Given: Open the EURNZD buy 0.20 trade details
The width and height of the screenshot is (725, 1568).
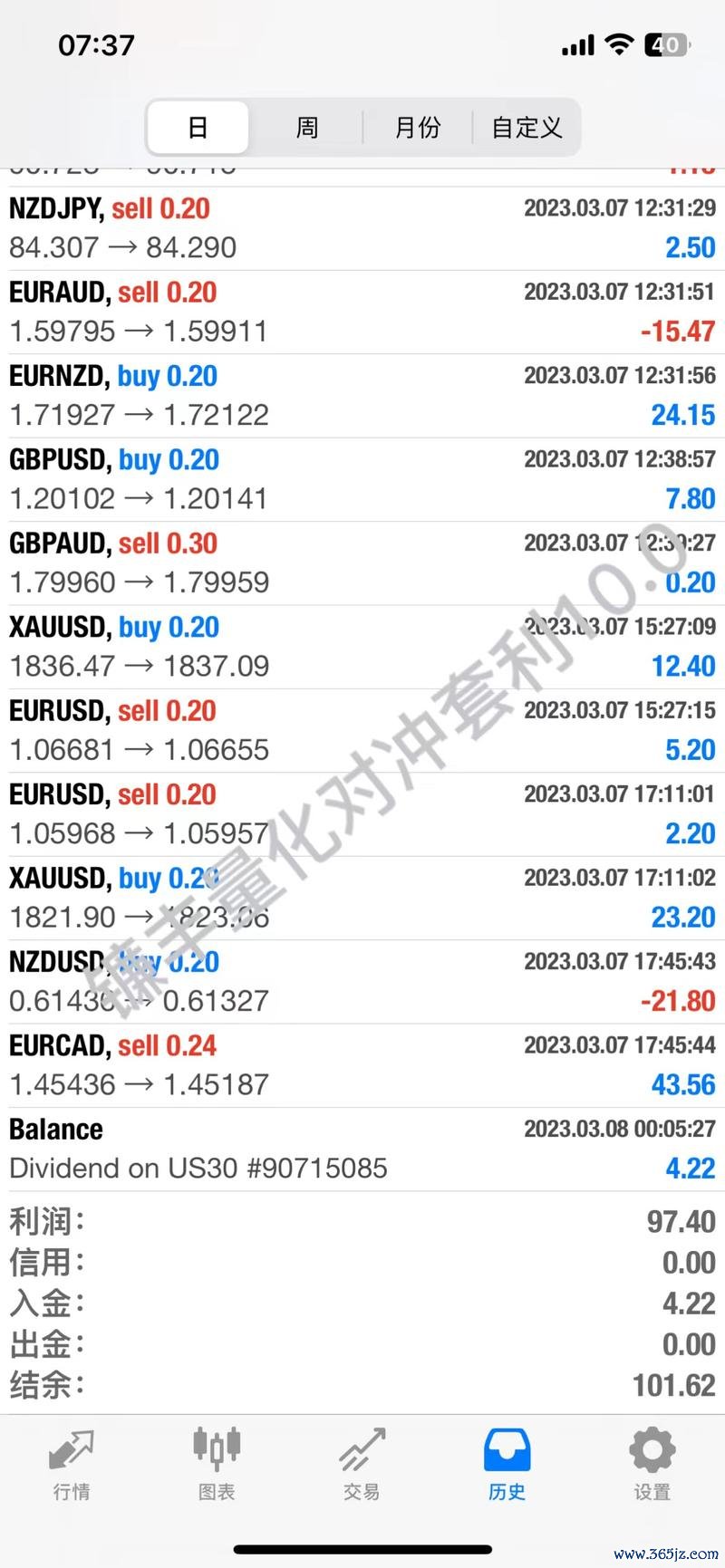Looking at the screenshot, I should [362, 396].
